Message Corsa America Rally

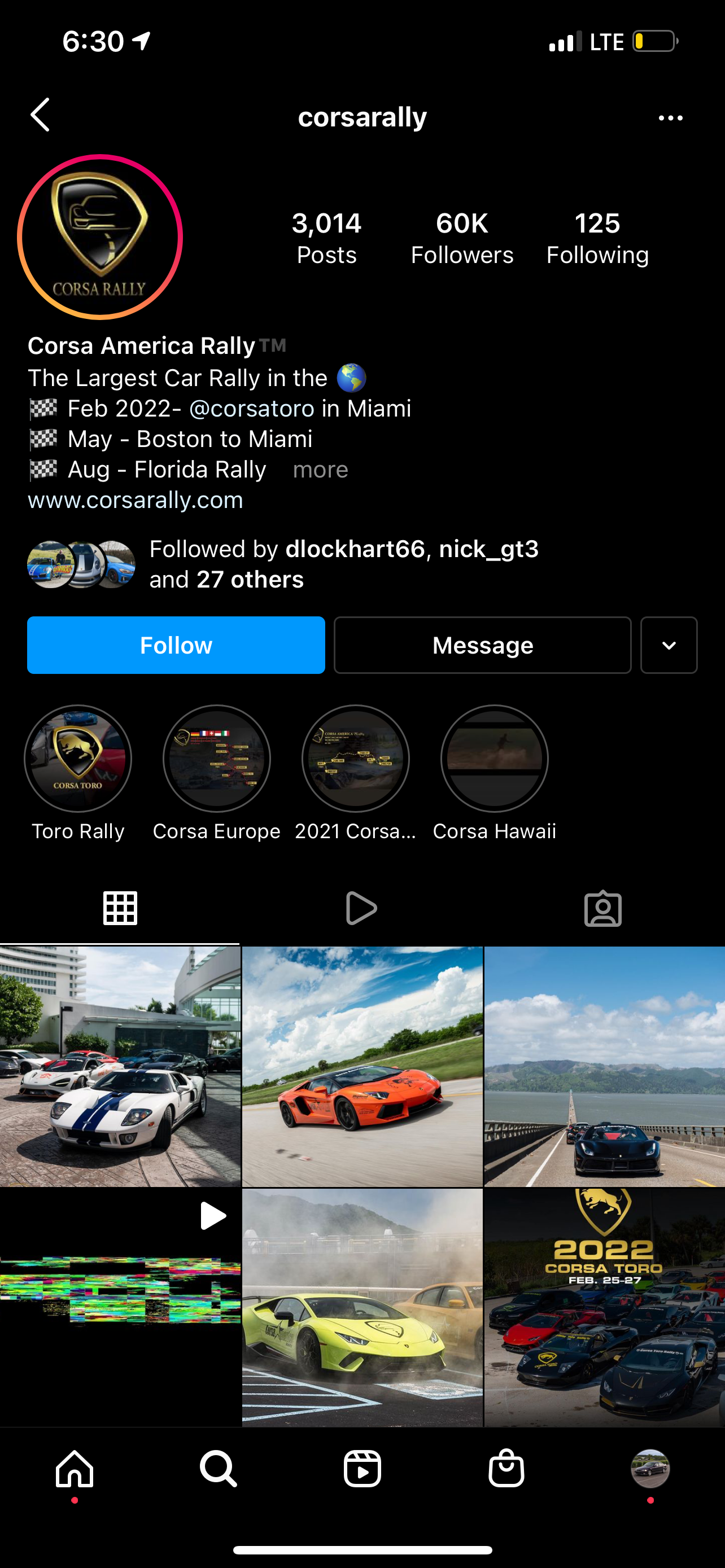(x=482, y=645)
